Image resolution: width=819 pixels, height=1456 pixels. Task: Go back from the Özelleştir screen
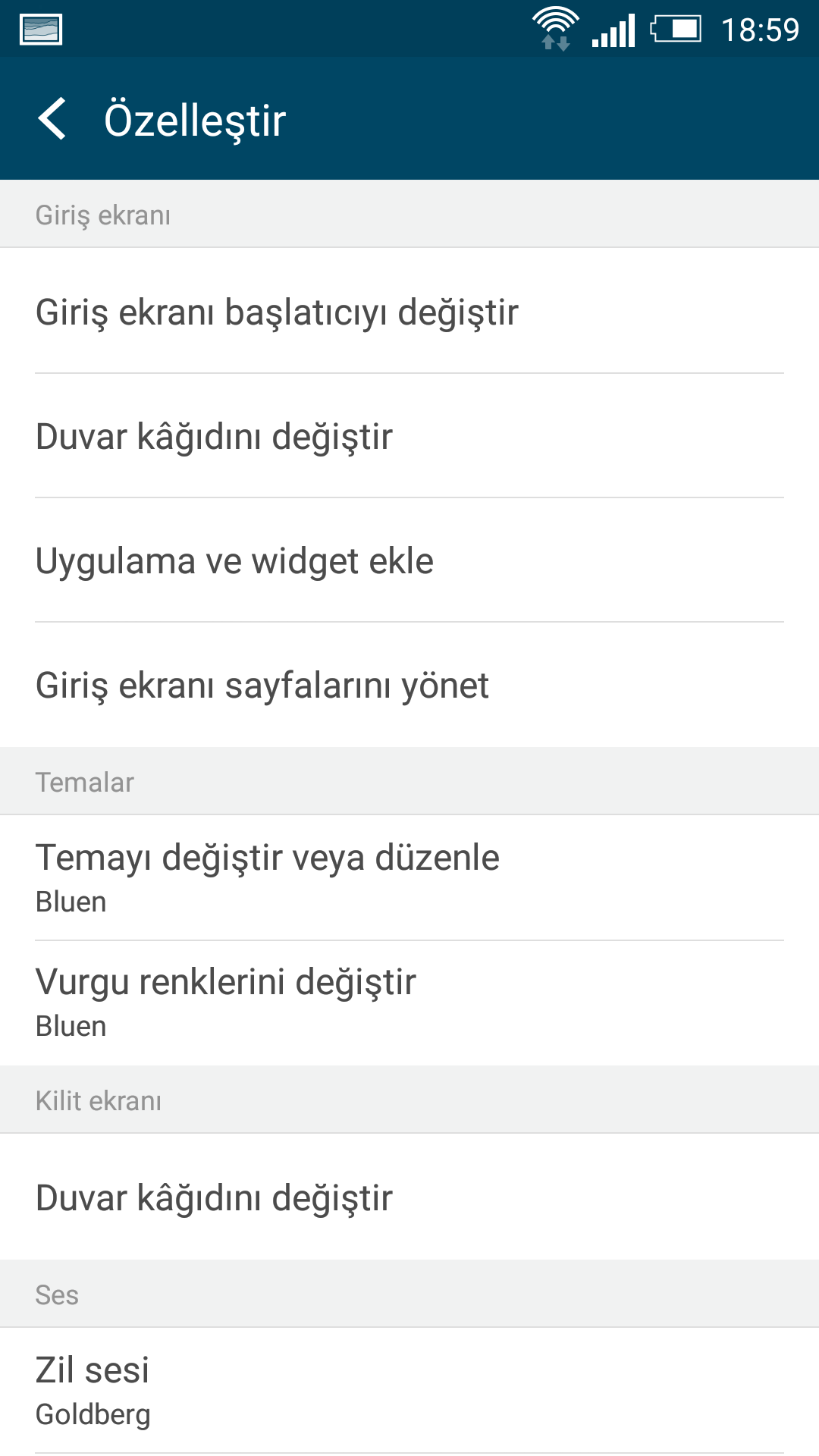[x=52, y=119]
